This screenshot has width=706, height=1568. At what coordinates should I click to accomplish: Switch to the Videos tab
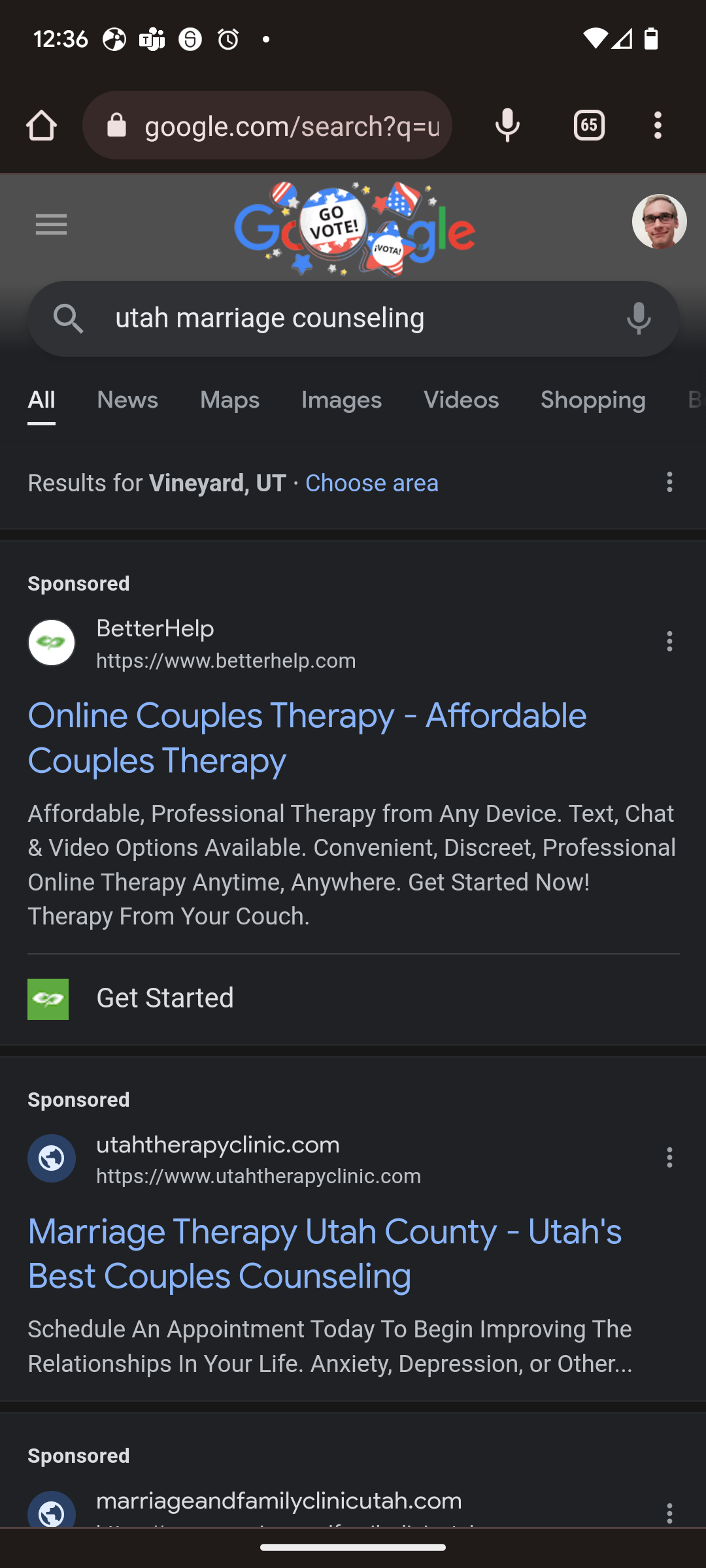pyautogui.click(x=461, y=400)
